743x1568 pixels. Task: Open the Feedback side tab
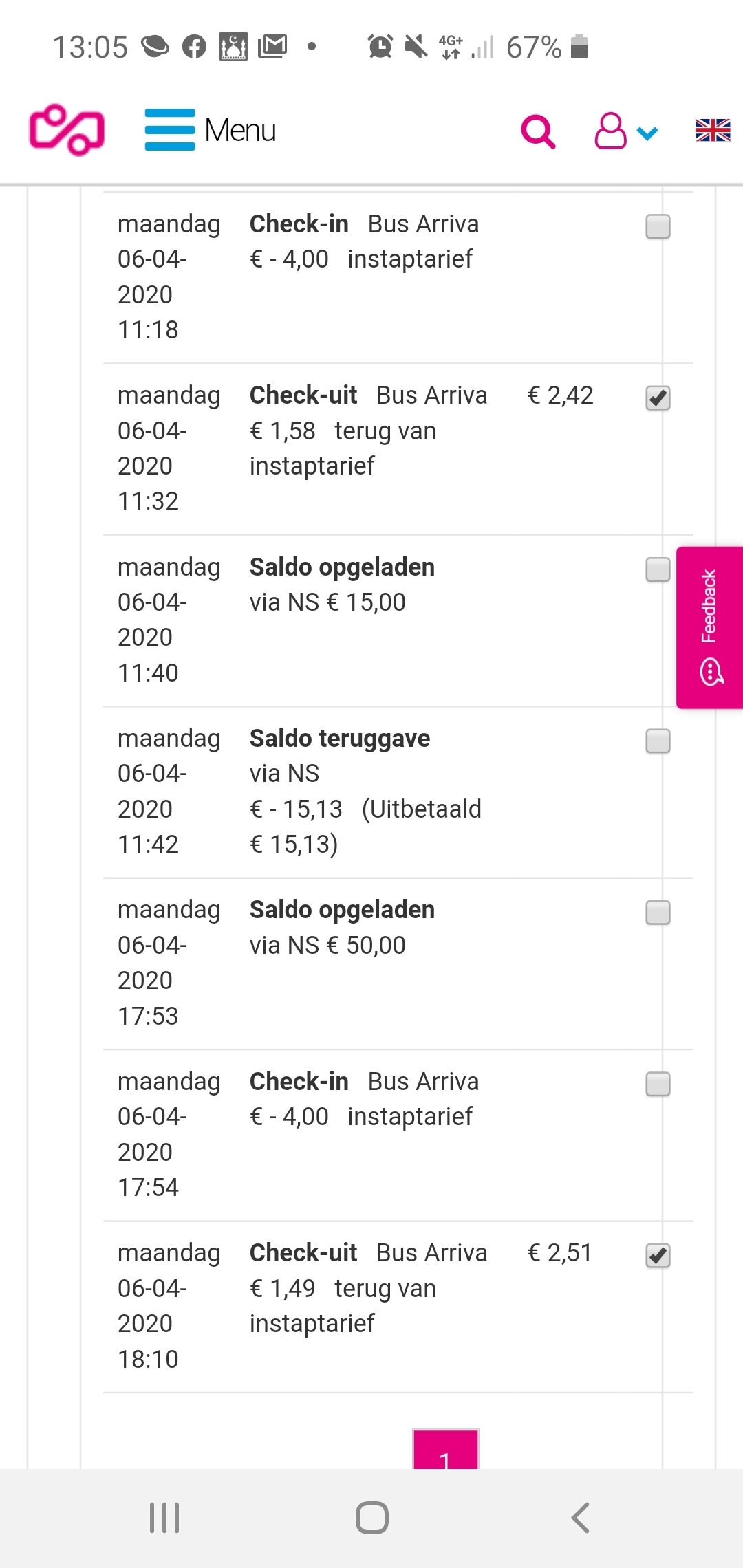710,627
